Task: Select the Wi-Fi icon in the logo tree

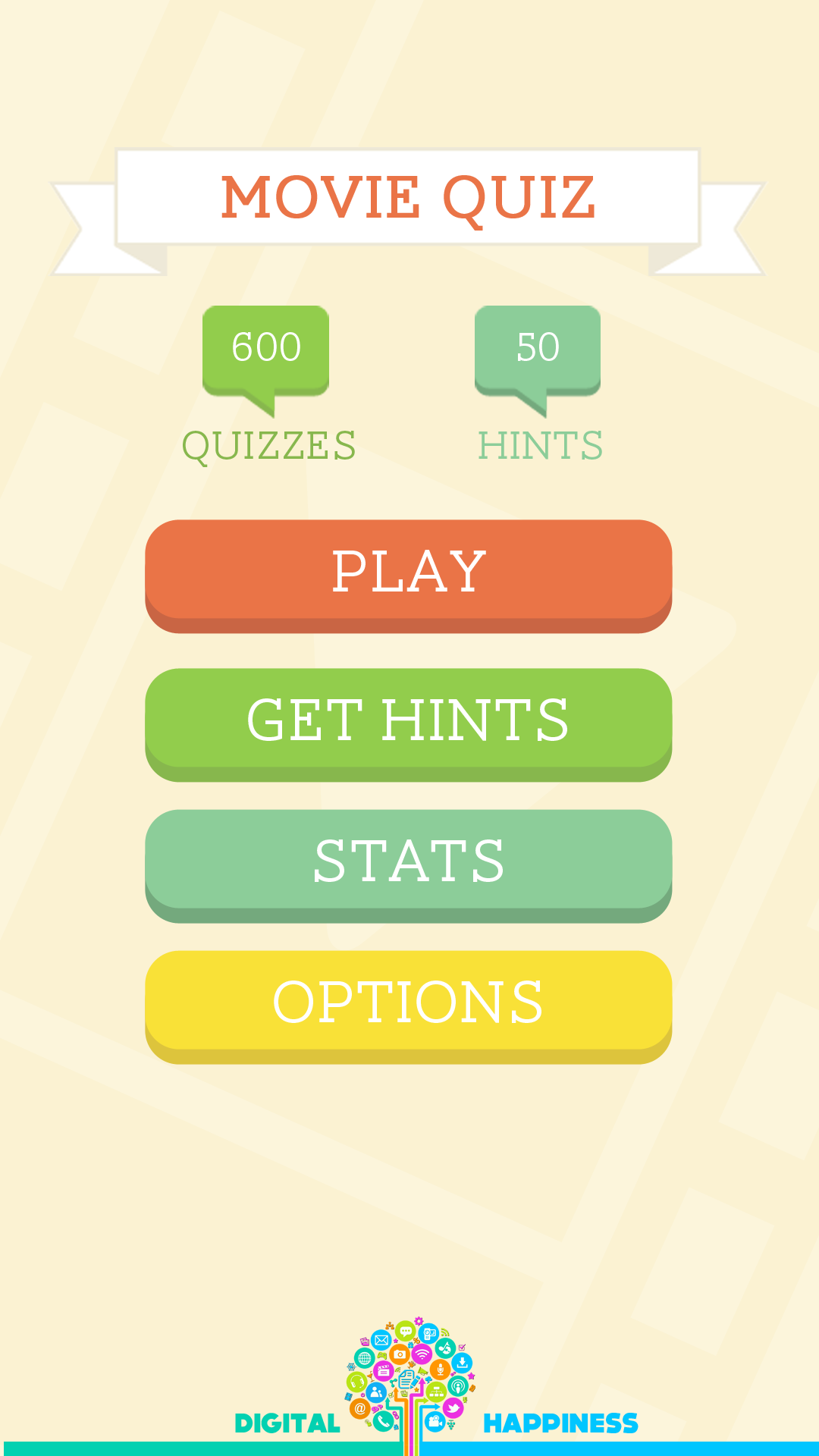Action: [422, 1354]
